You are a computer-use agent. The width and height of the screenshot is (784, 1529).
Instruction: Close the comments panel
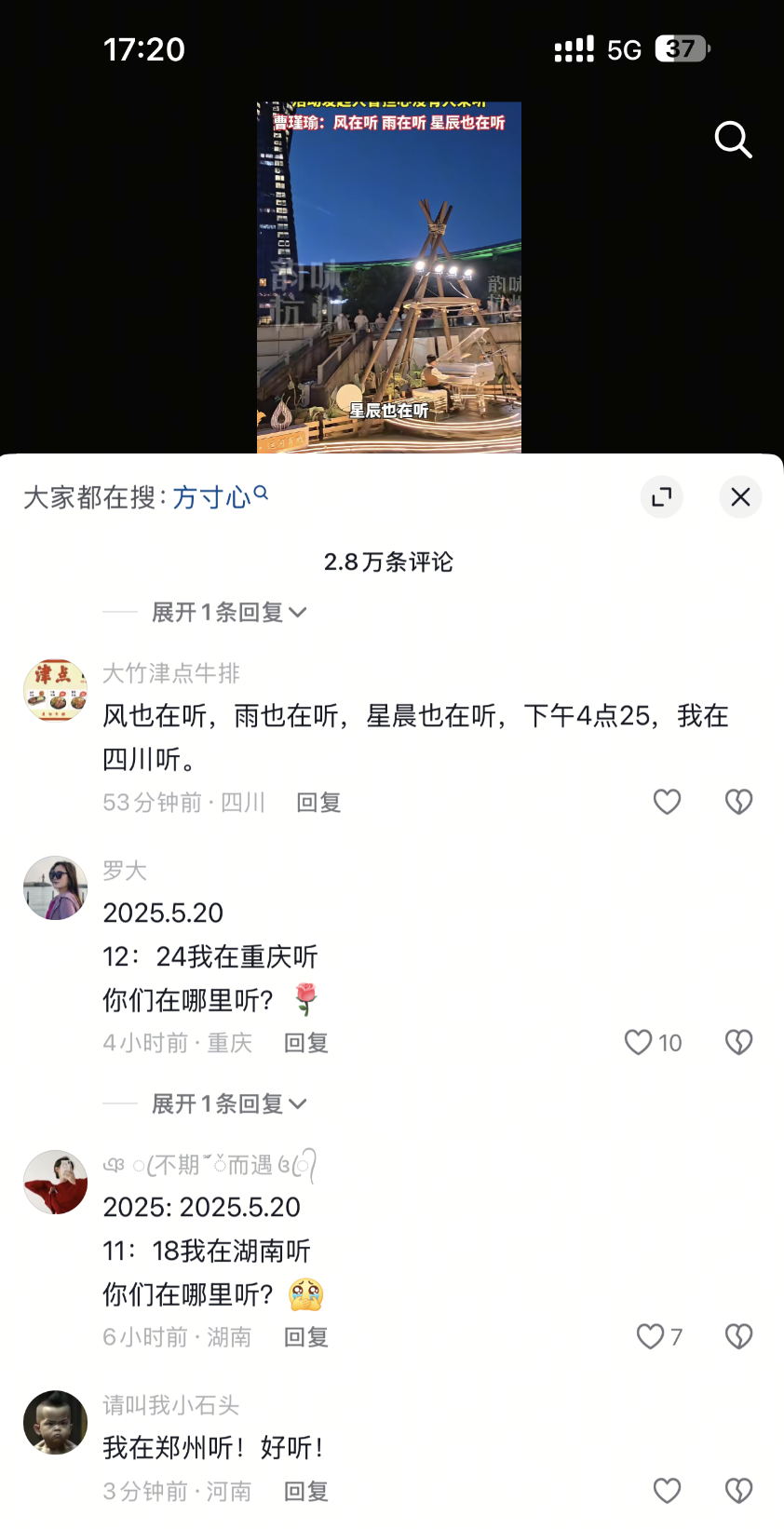[x=740, y=497]
